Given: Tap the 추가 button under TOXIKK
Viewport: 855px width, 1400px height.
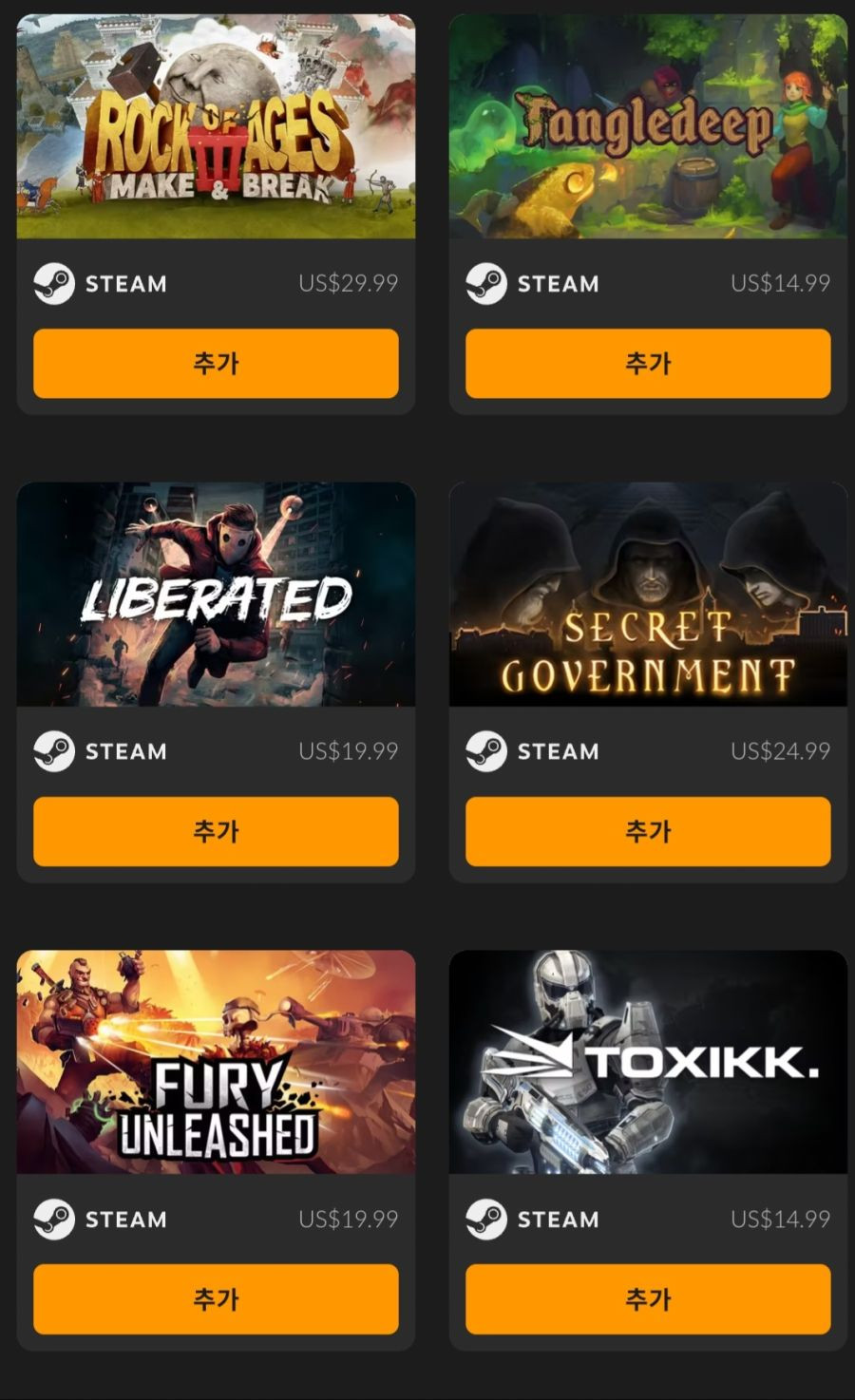Looking at the screenshot, I should (x=648, y=1298).
